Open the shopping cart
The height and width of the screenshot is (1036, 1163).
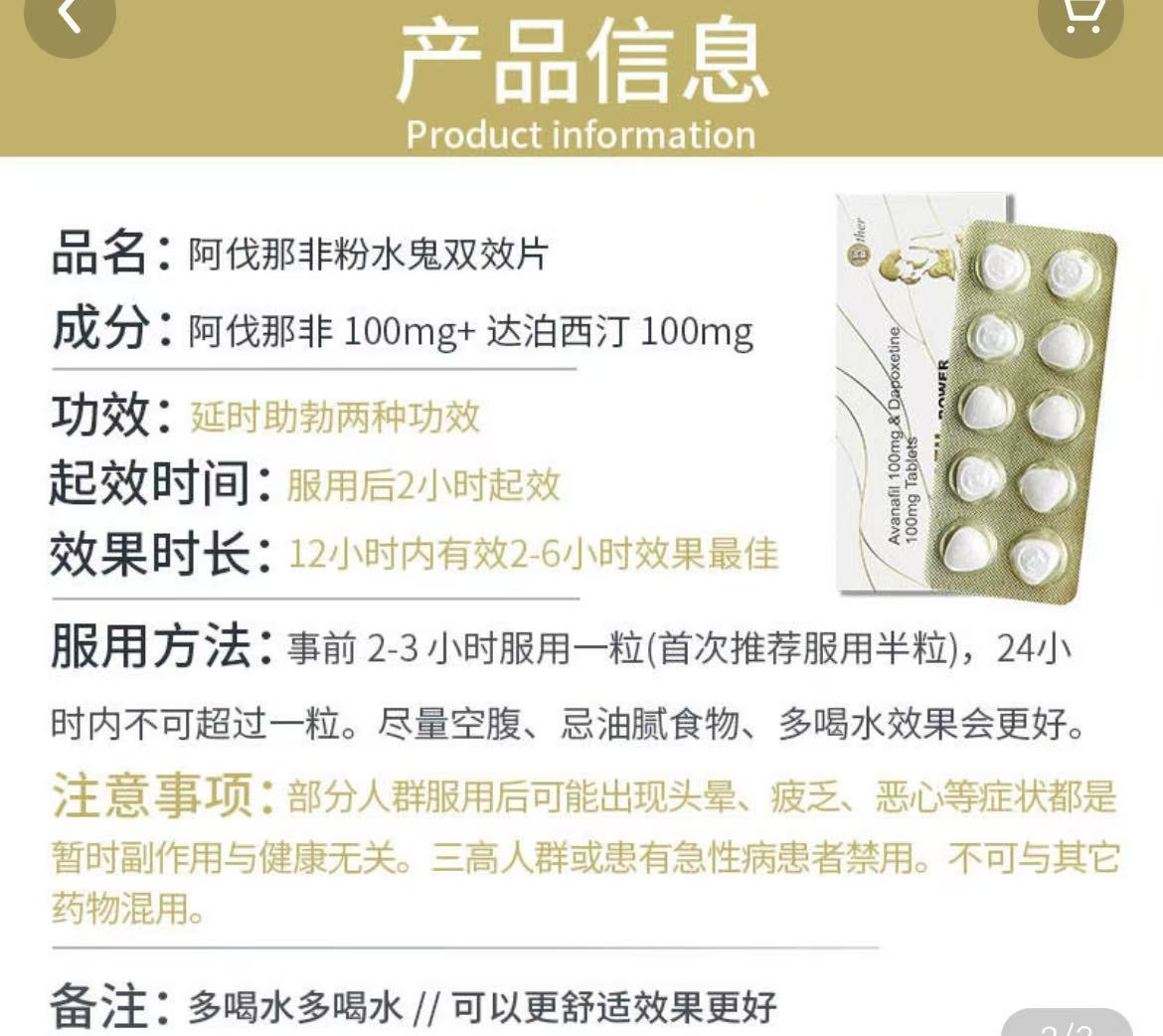[x=1080, y=17]
